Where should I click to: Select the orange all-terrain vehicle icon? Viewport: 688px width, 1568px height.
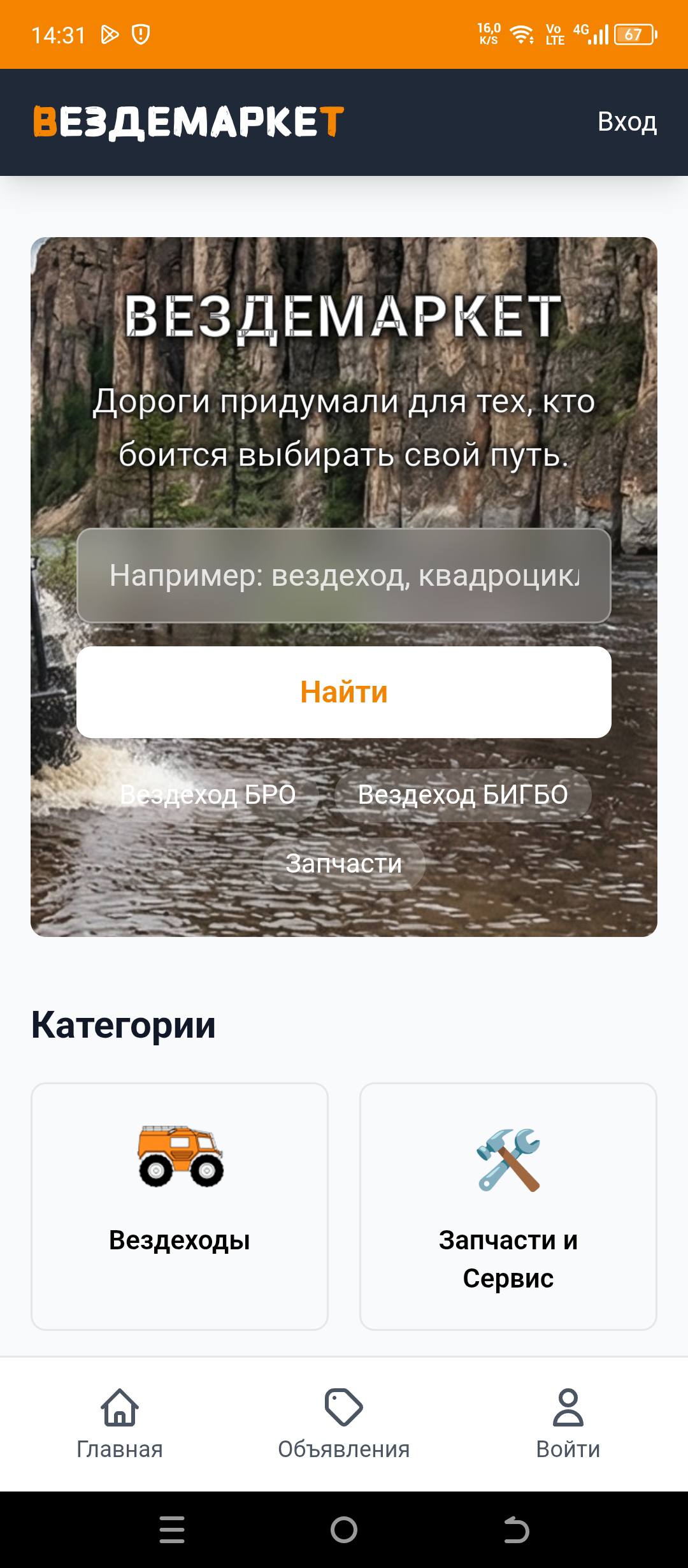(179, 1154)
